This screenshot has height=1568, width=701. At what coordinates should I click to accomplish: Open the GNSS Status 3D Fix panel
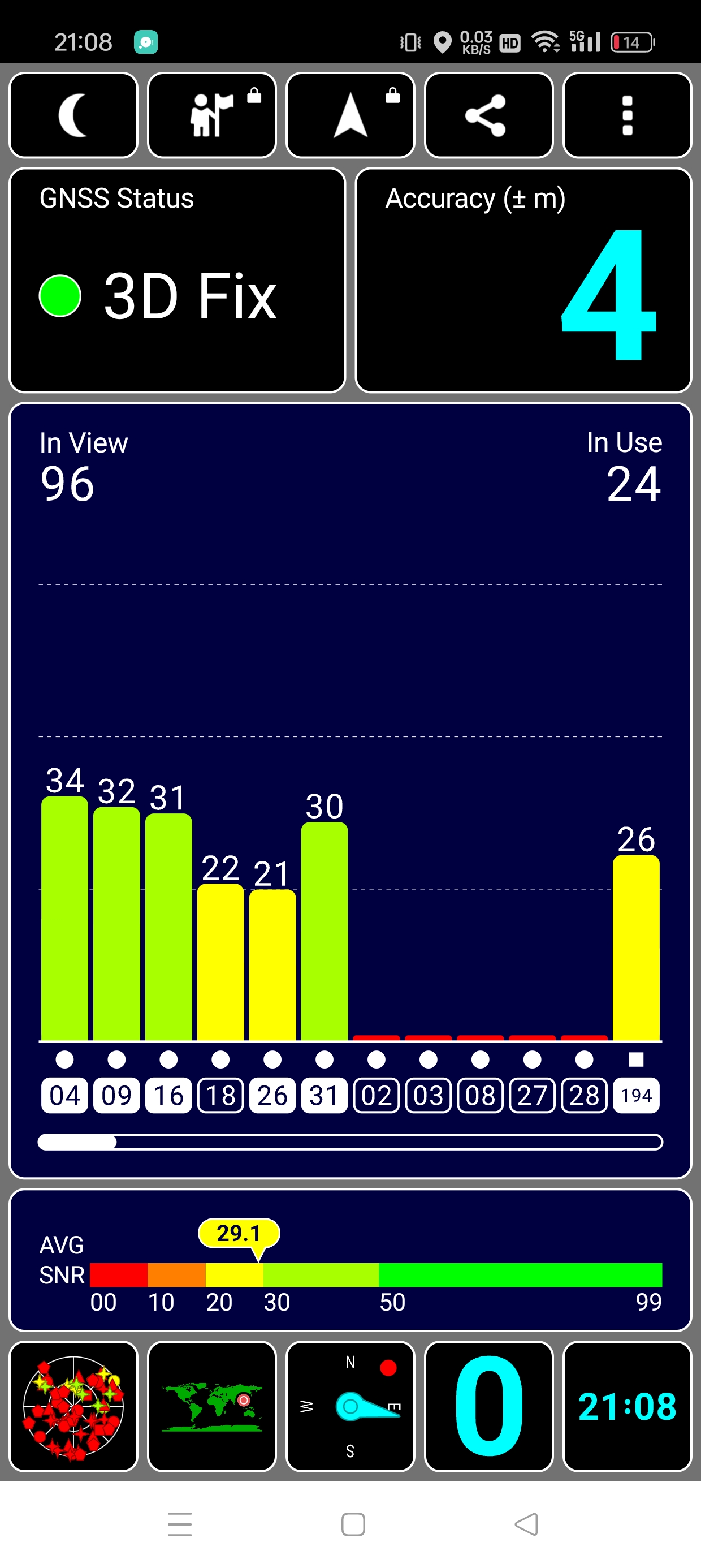pos(177,280)
